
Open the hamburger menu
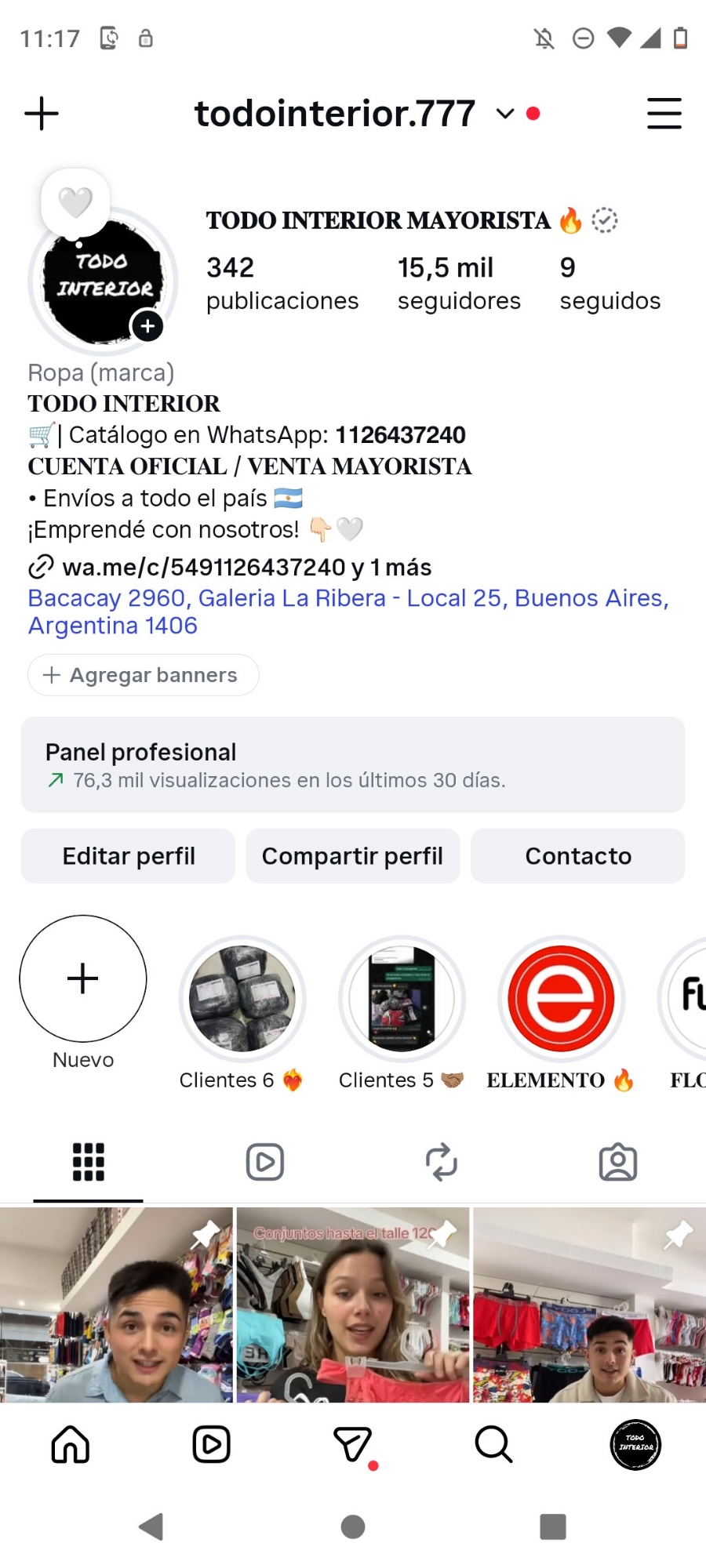coord(664,114)
